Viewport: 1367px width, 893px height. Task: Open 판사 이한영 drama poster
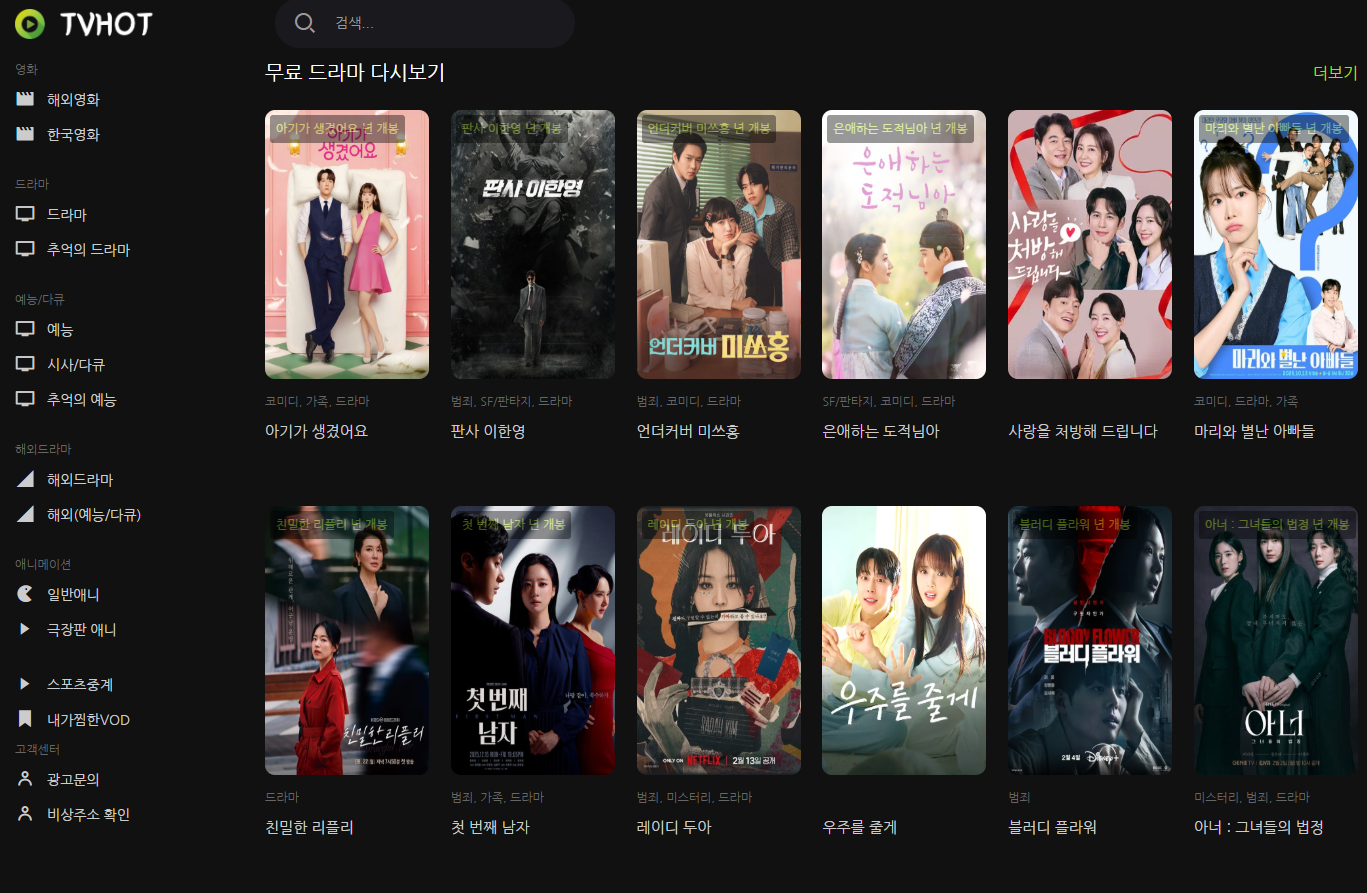tap(532, 245)
